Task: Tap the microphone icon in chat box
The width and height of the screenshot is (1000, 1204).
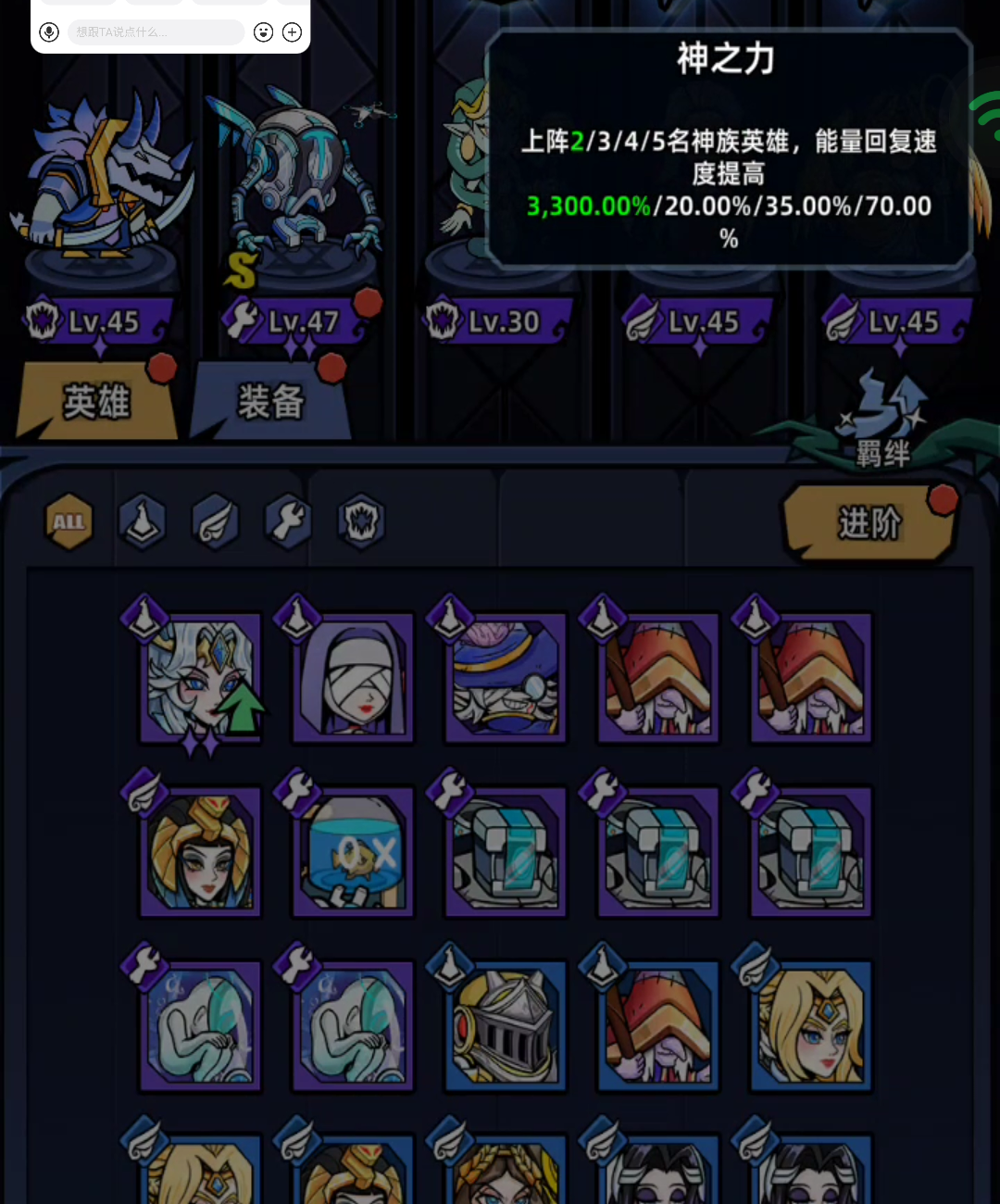Action: (49, 32)
